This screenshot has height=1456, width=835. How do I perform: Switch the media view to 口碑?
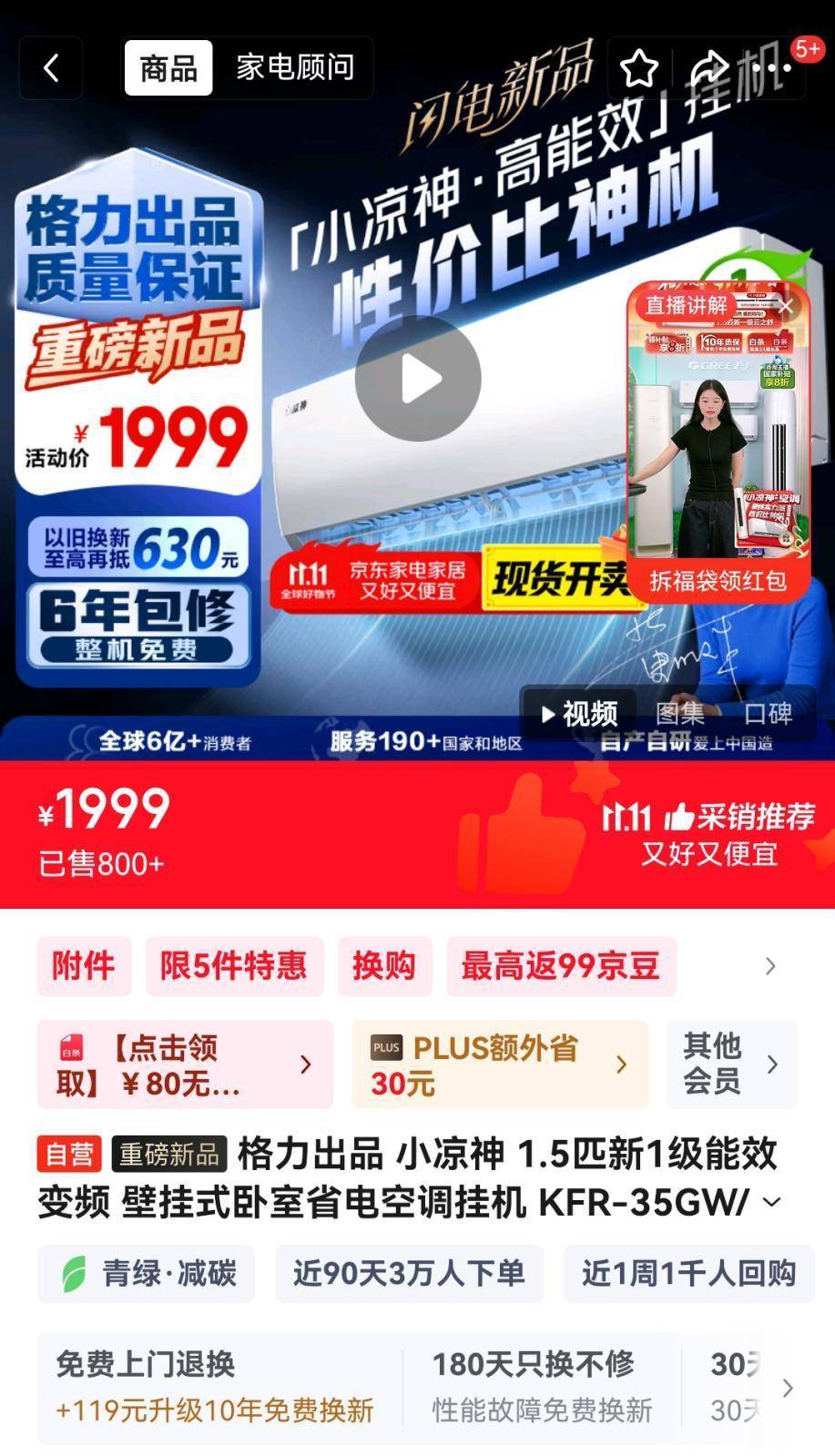point(768,714)
